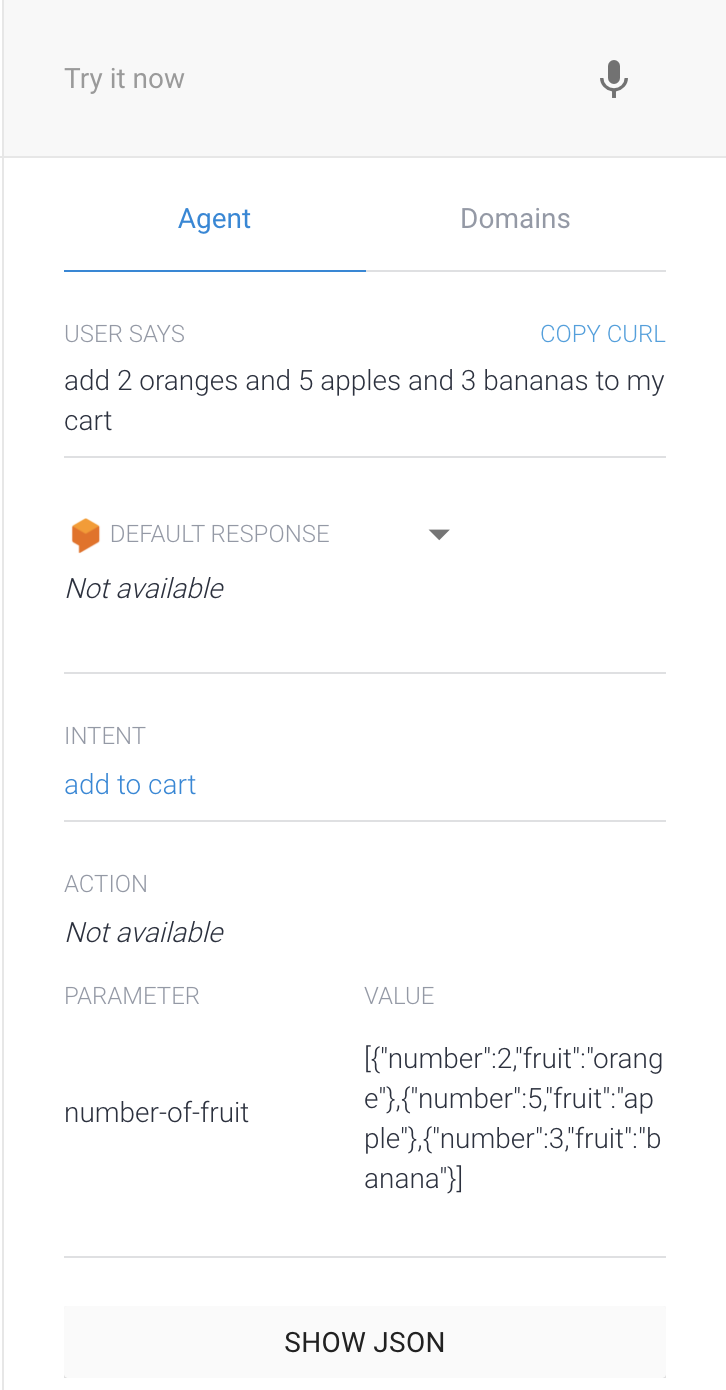Tap the Try it now input field

(300, 79)
